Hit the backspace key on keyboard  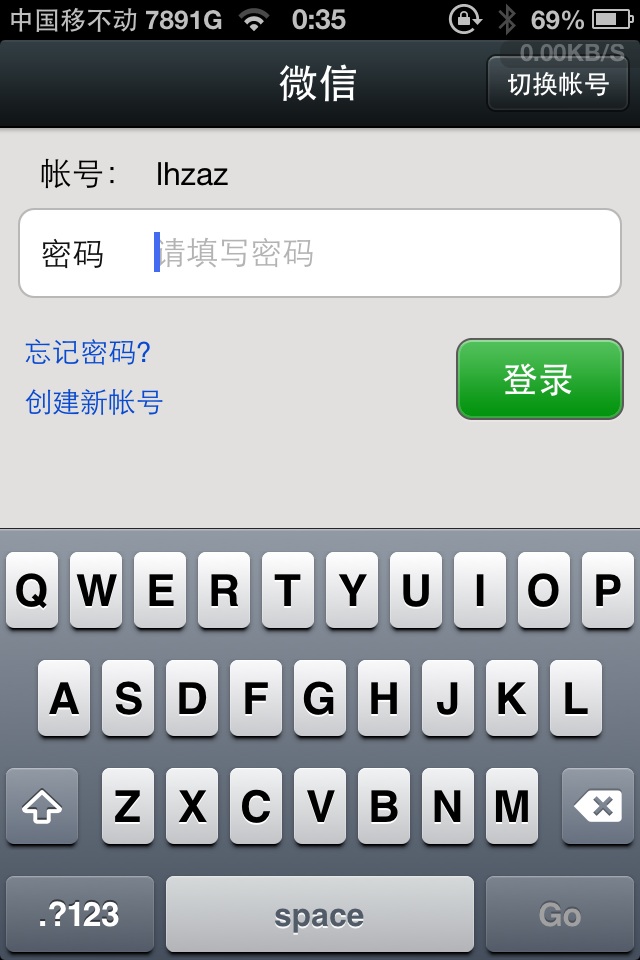(597, 806)
